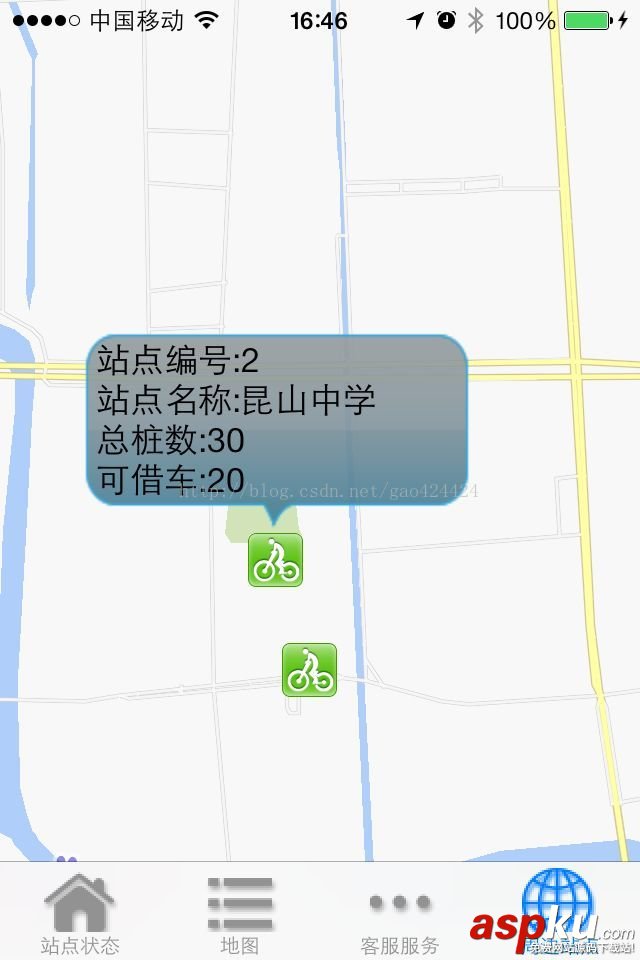The image size is (640, 960).
Task: Go to the 客服服务 tab
Action: pos(400,912)
